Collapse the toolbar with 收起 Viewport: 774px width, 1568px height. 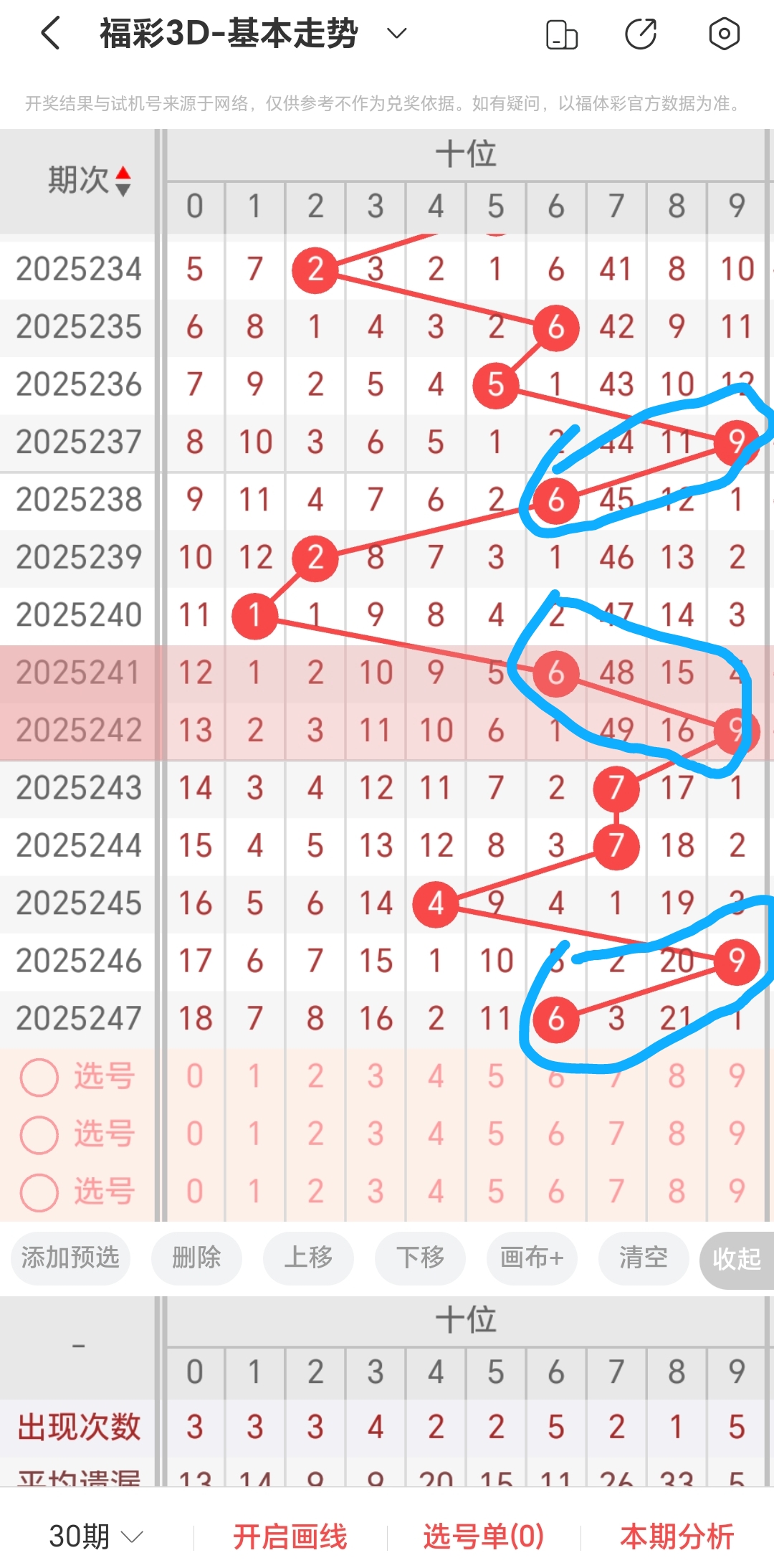737,1258
